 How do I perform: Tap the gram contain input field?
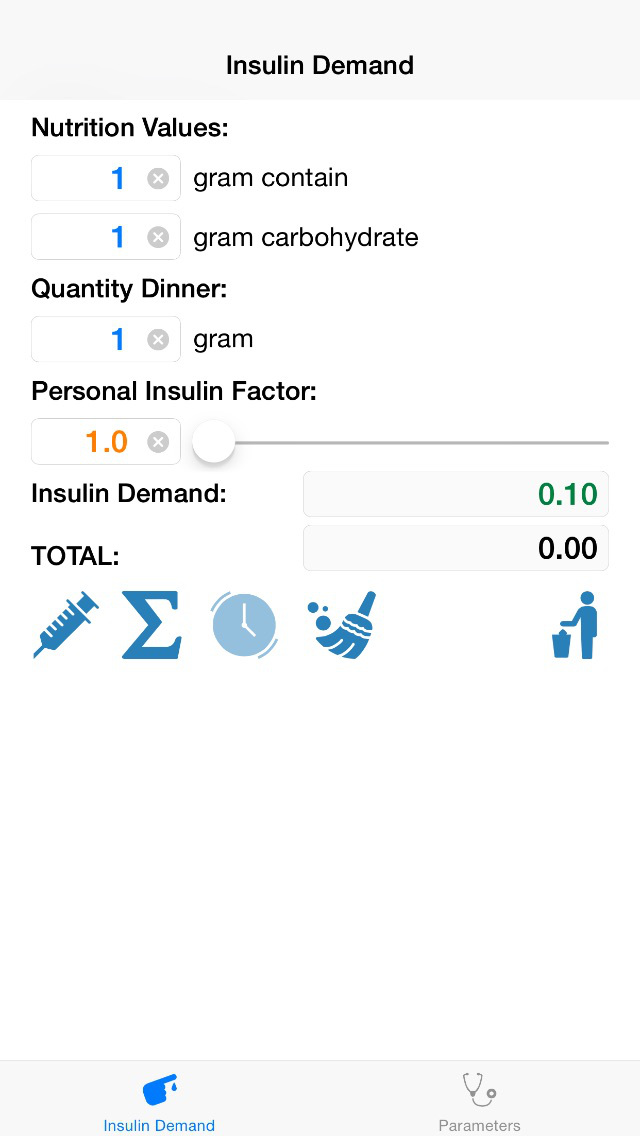click(x=90, y=178)
